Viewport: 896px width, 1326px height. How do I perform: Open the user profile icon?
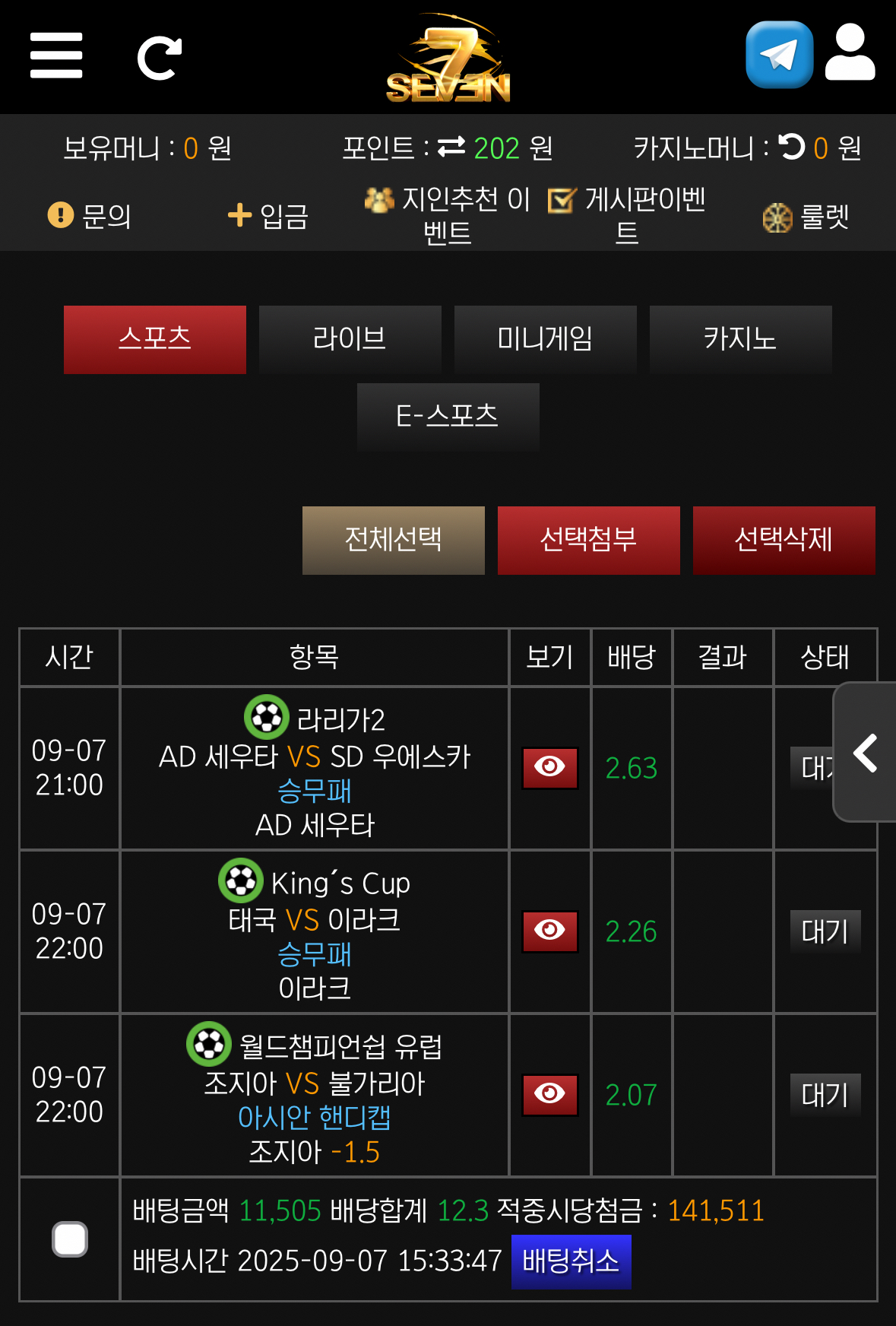(x=850, y=52)
